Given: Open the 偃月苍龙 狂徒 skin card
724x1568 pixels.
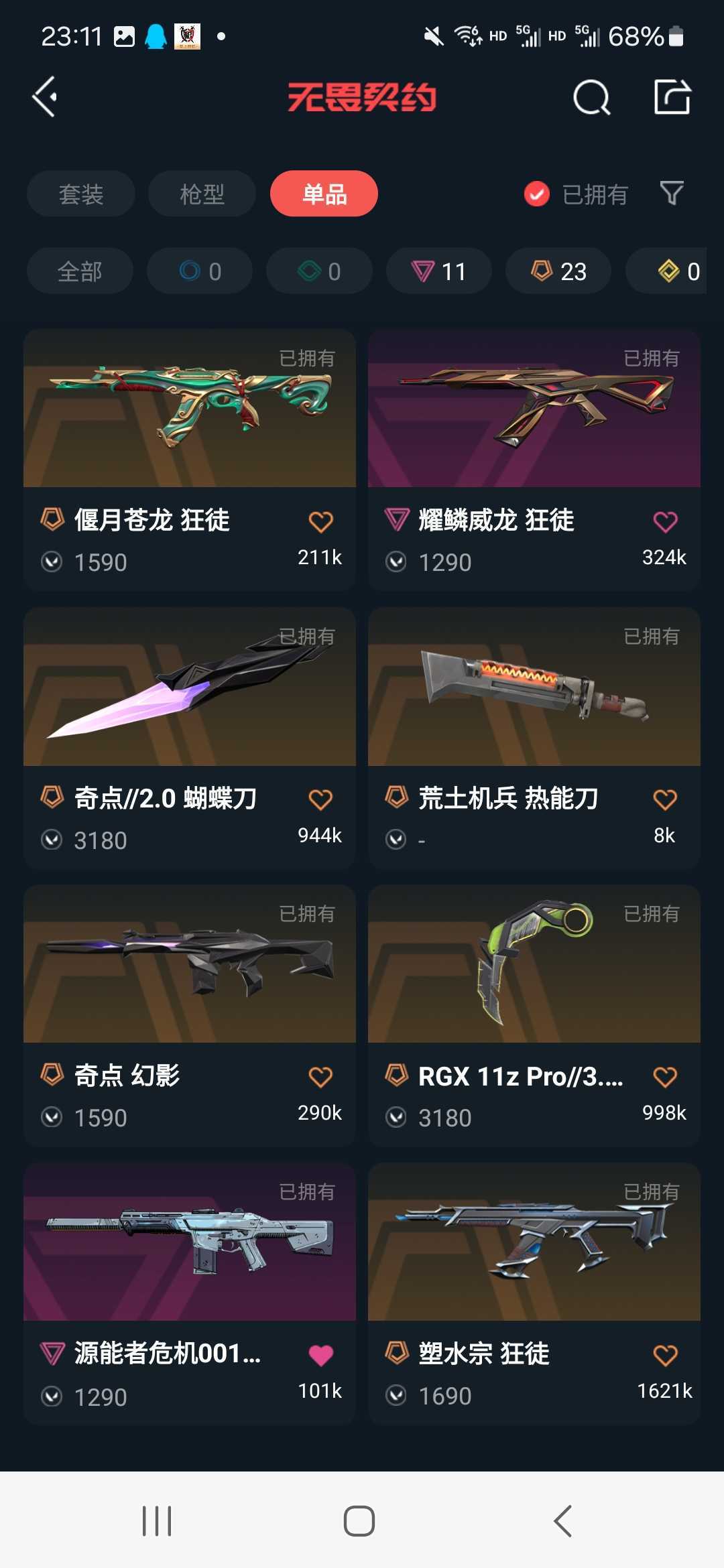Looking at the screenshot, I should click(190, 460).
